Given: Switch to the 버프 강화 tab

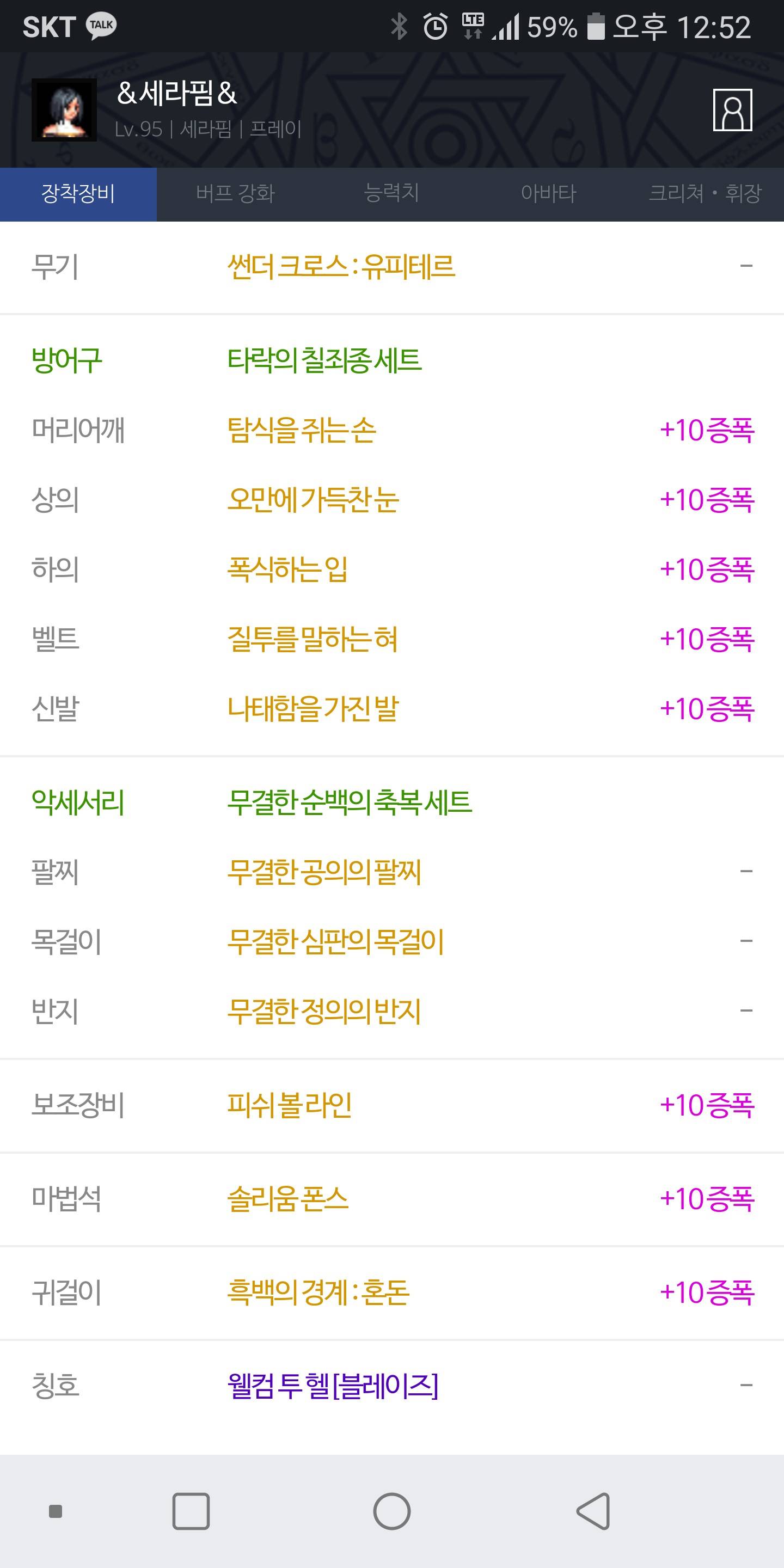Looking at the screenshot, I should [235, 194].
